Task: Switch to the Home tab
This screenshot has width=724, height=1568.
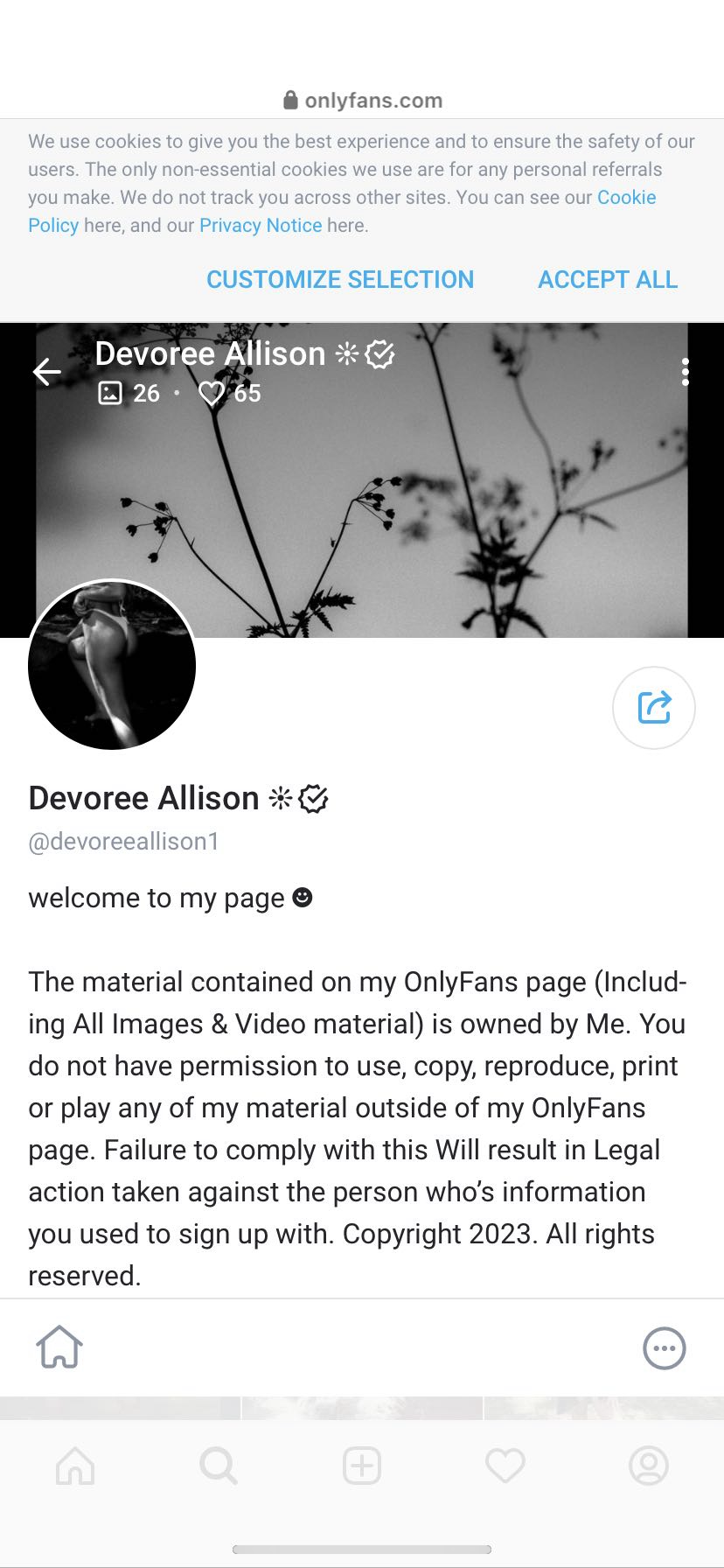Action: pos(75,1465)
